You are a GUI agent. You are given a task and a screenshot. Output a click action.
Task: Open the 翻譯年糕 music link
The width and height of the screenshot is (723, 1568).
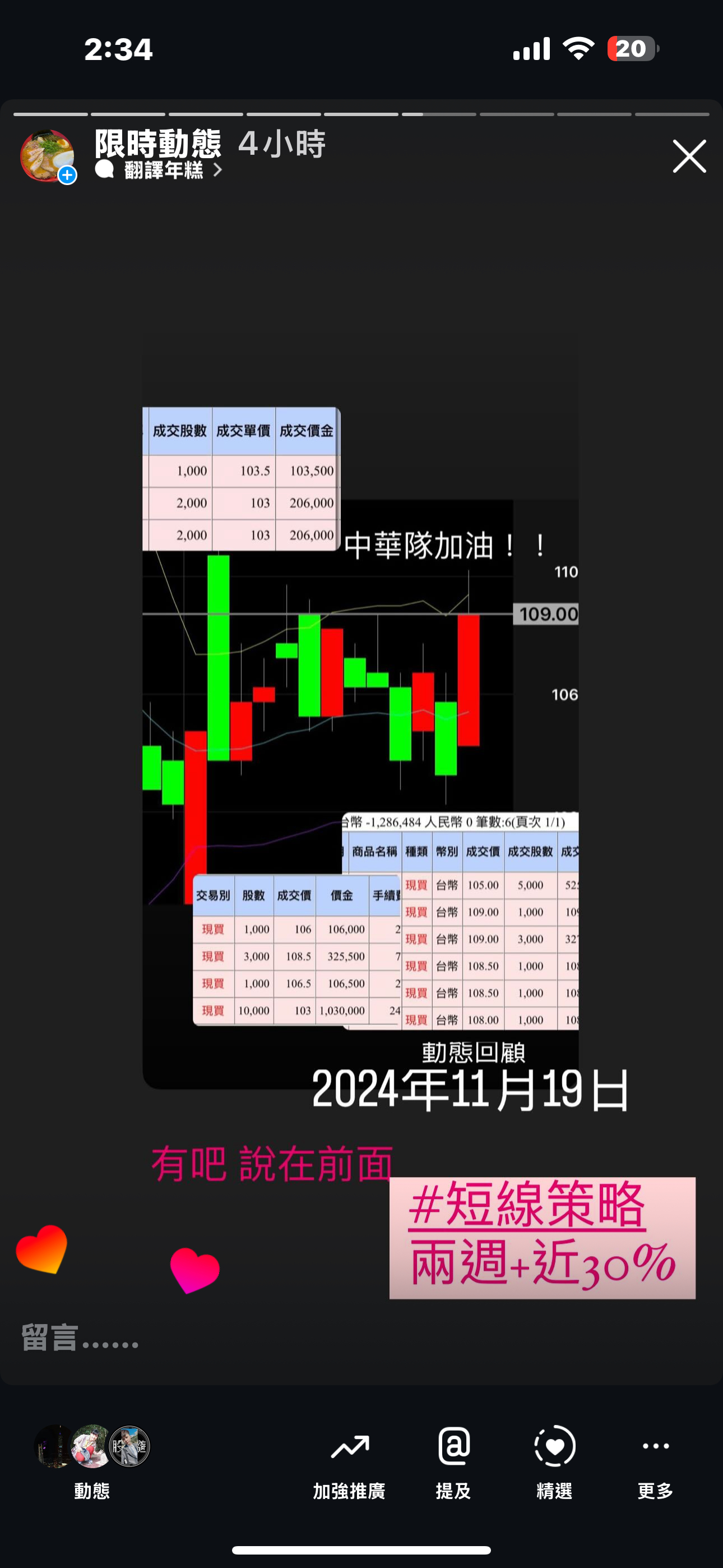tap(164, 170)
